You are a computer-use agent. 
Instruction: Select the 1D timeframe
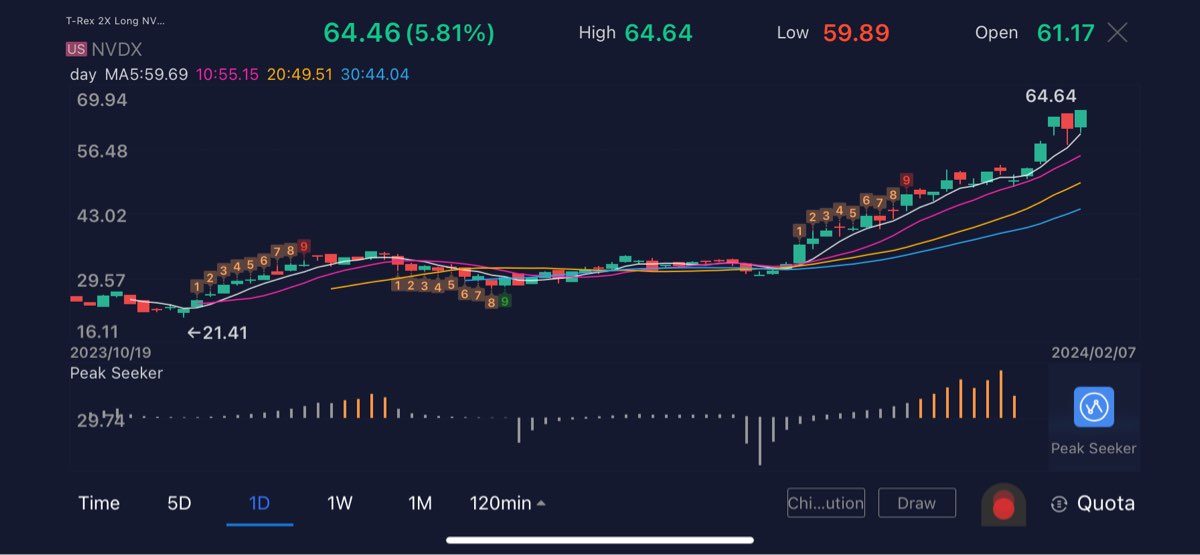tap(259, 503)
